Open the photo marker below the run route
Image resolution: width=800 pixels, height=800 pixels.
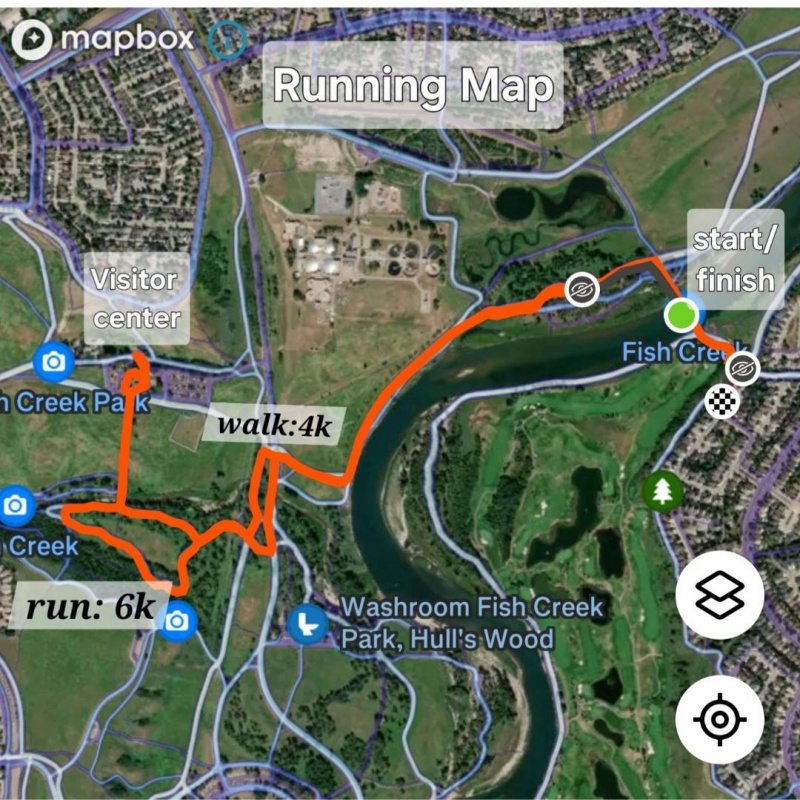[177, 621]
